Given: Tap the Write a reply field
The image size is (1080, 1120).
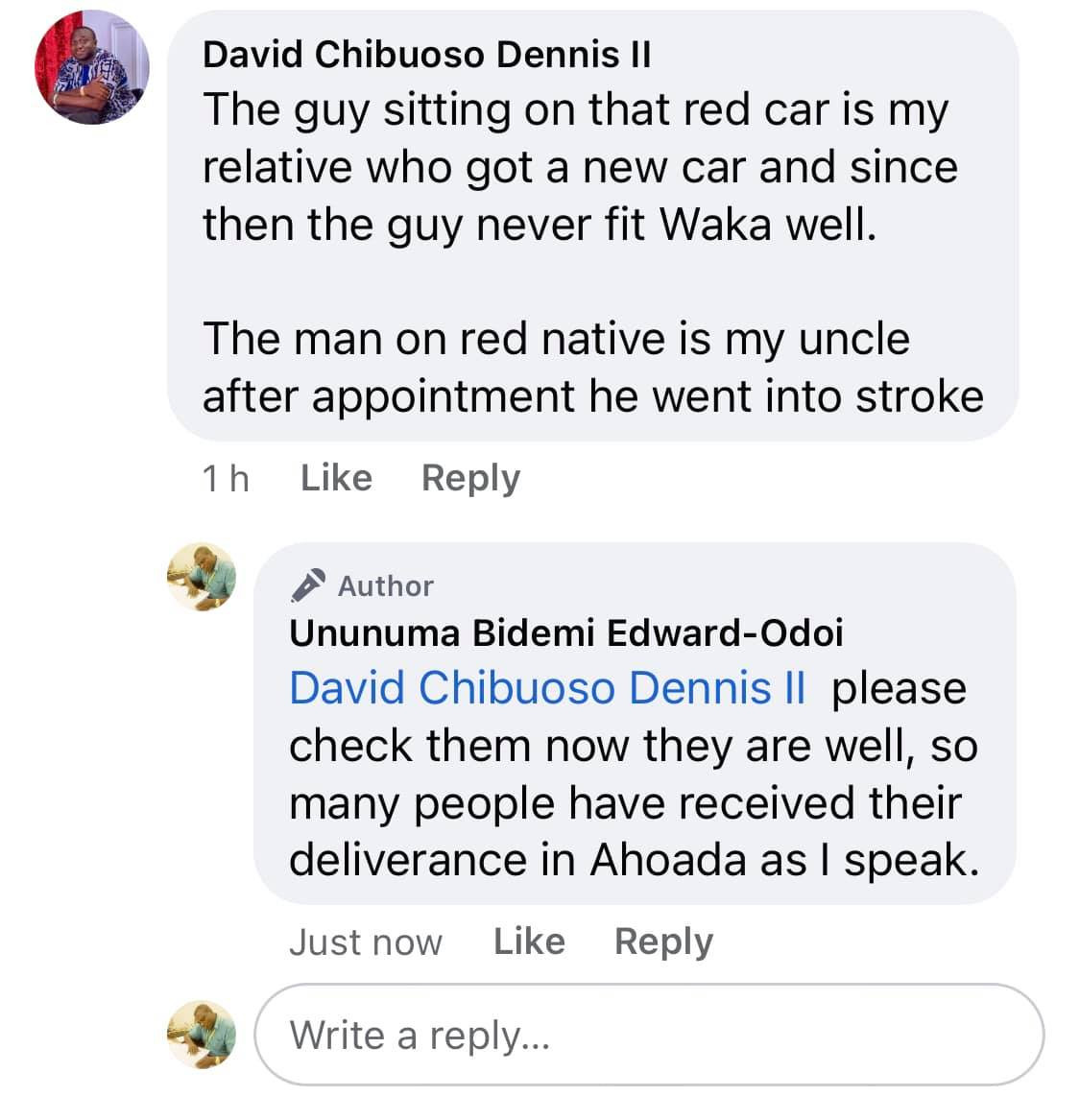Looking at the screenshot, I should coord(648,1035).
